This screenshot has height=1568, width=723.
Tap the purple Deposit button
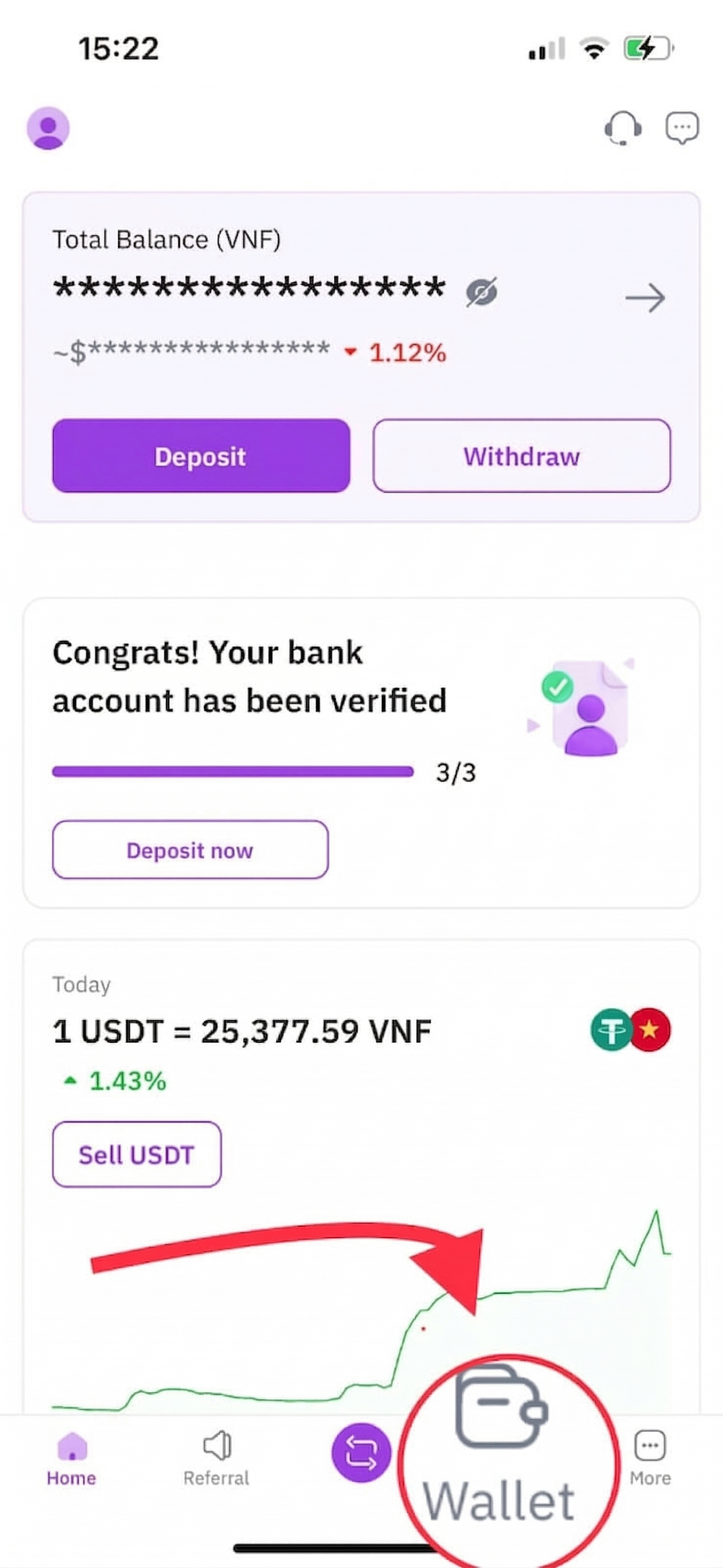201,456
